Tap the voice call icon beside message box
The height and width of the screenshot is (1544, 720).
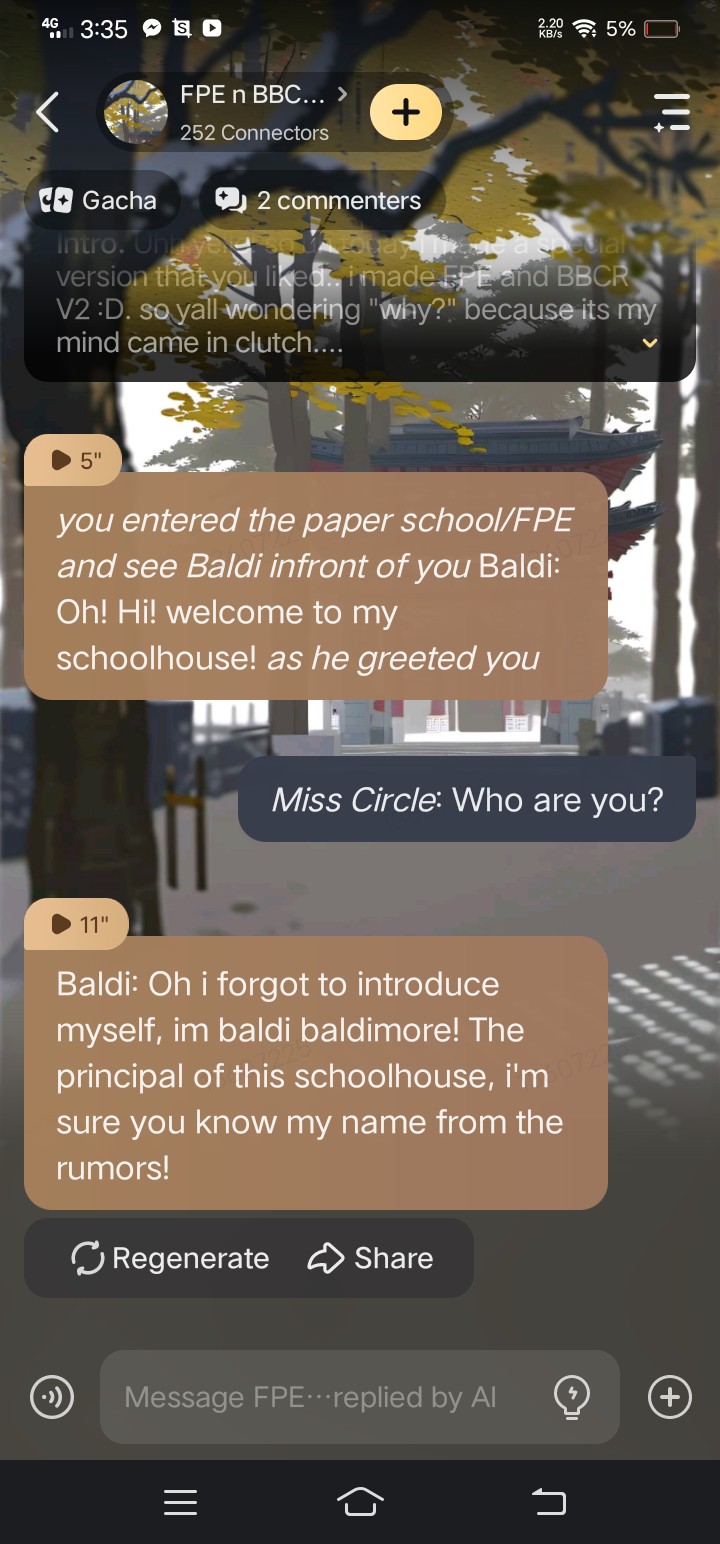click(x=52, y=1397)
